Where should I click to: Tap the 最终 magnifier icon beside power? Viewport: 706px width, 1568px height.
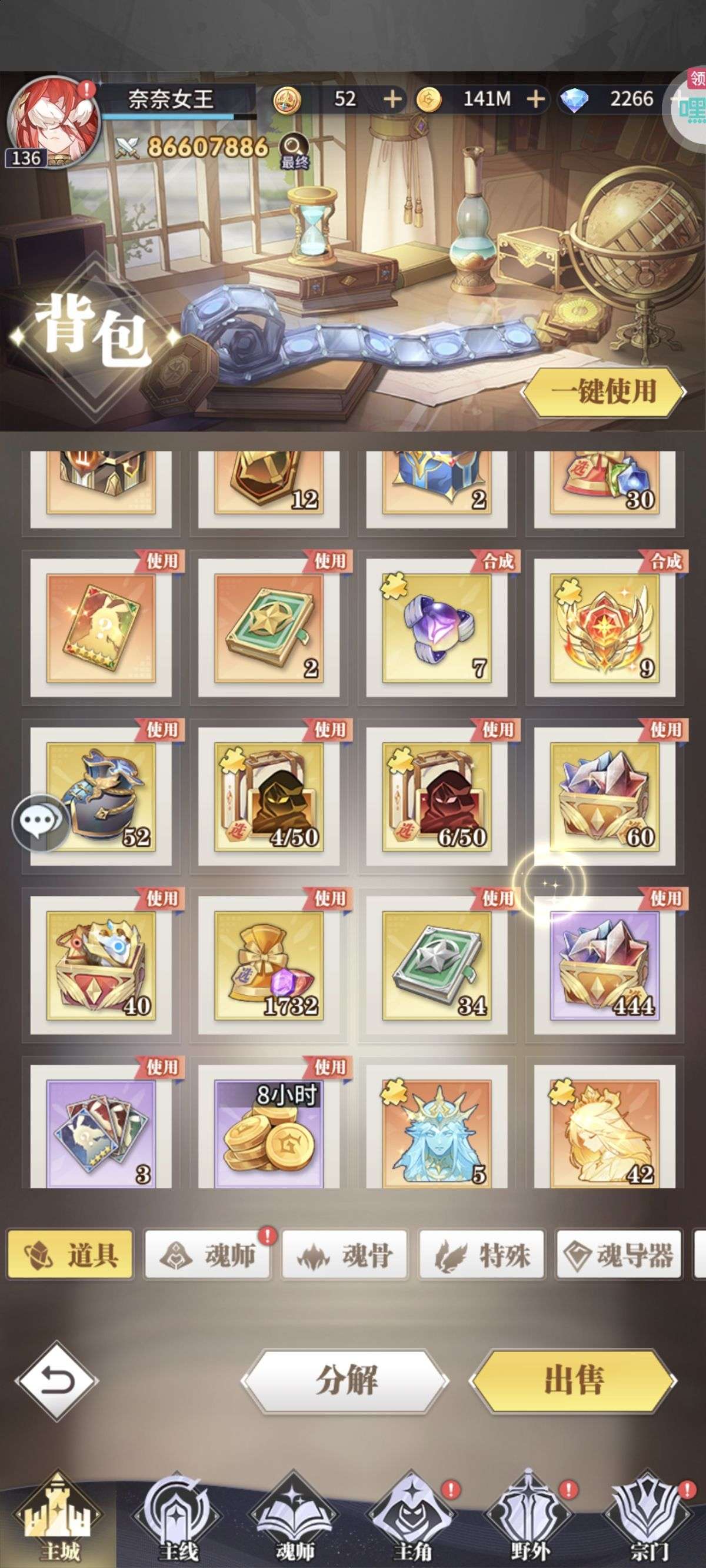tap(295, 150)
